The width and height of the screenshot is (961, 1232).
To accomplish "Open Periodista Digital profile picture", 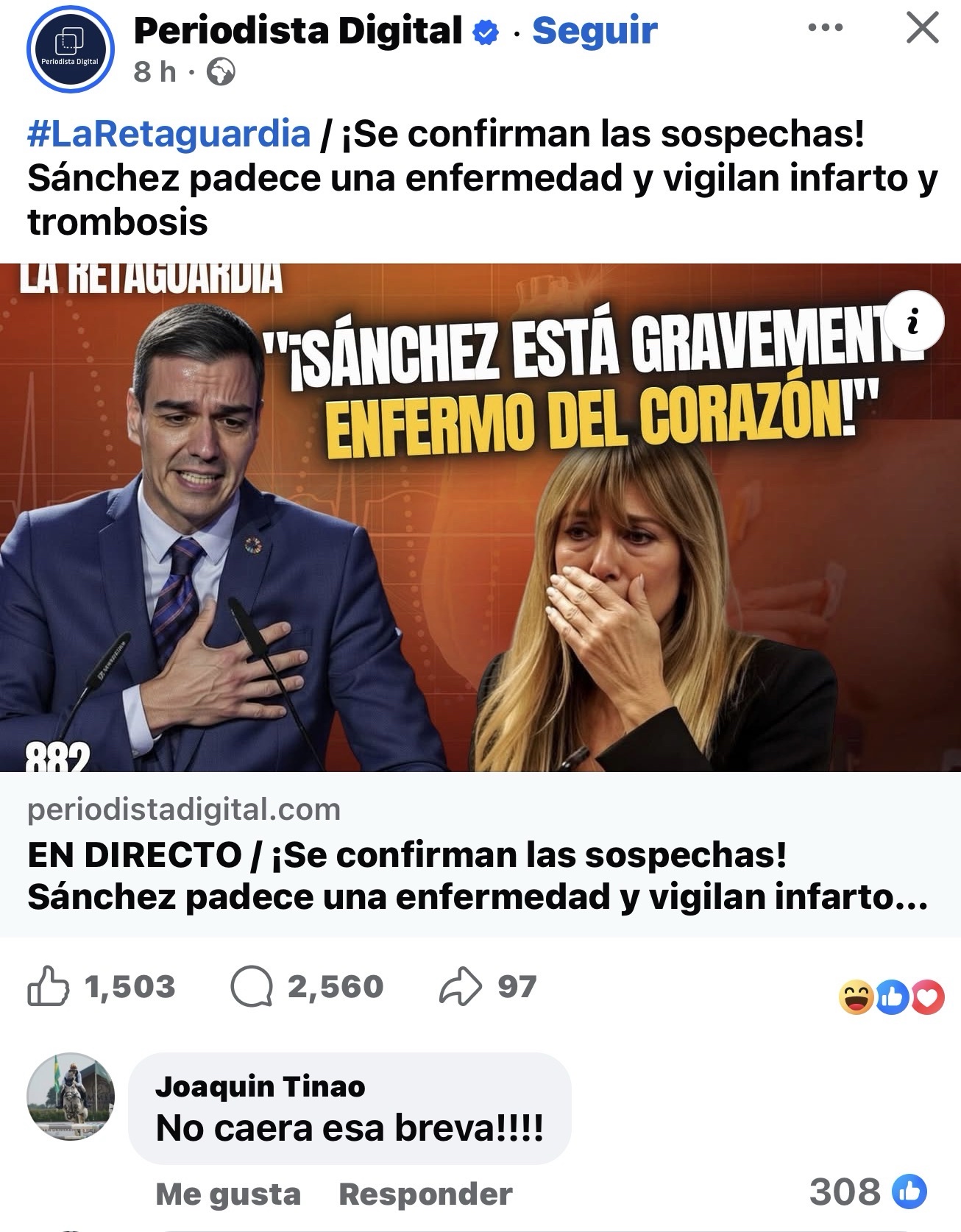I will tap(70, 50).
